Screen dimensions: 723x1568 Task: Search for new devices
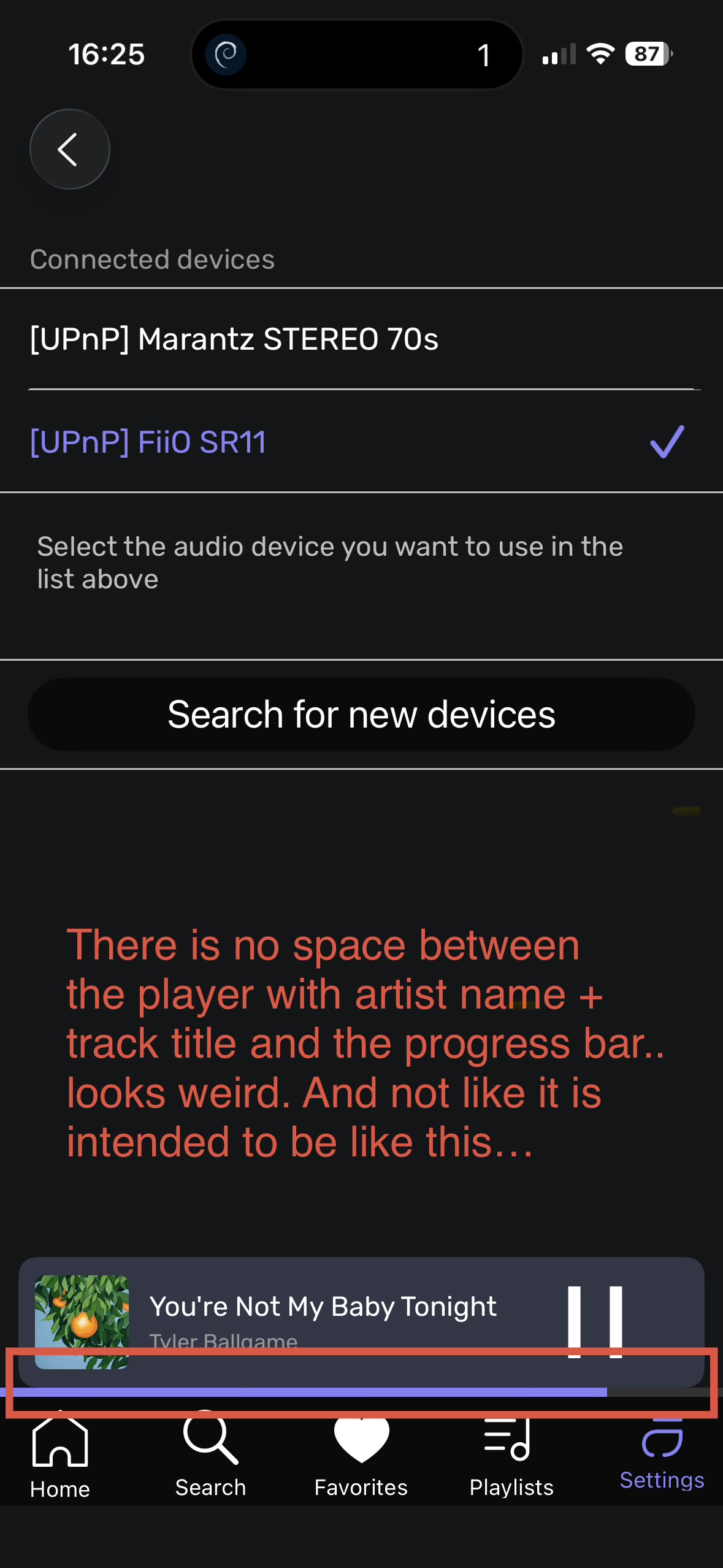click(x=361, y=714)
